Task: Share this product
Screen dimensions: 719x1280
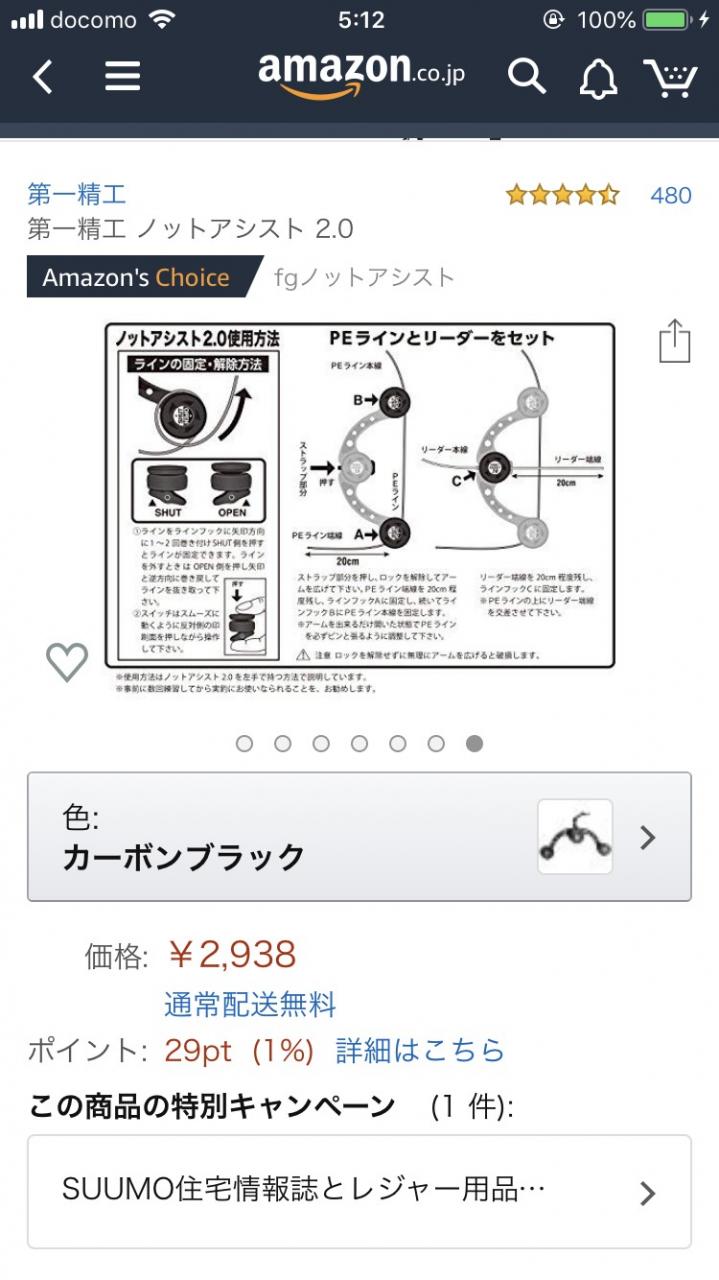Action: [x=675, y=341]
